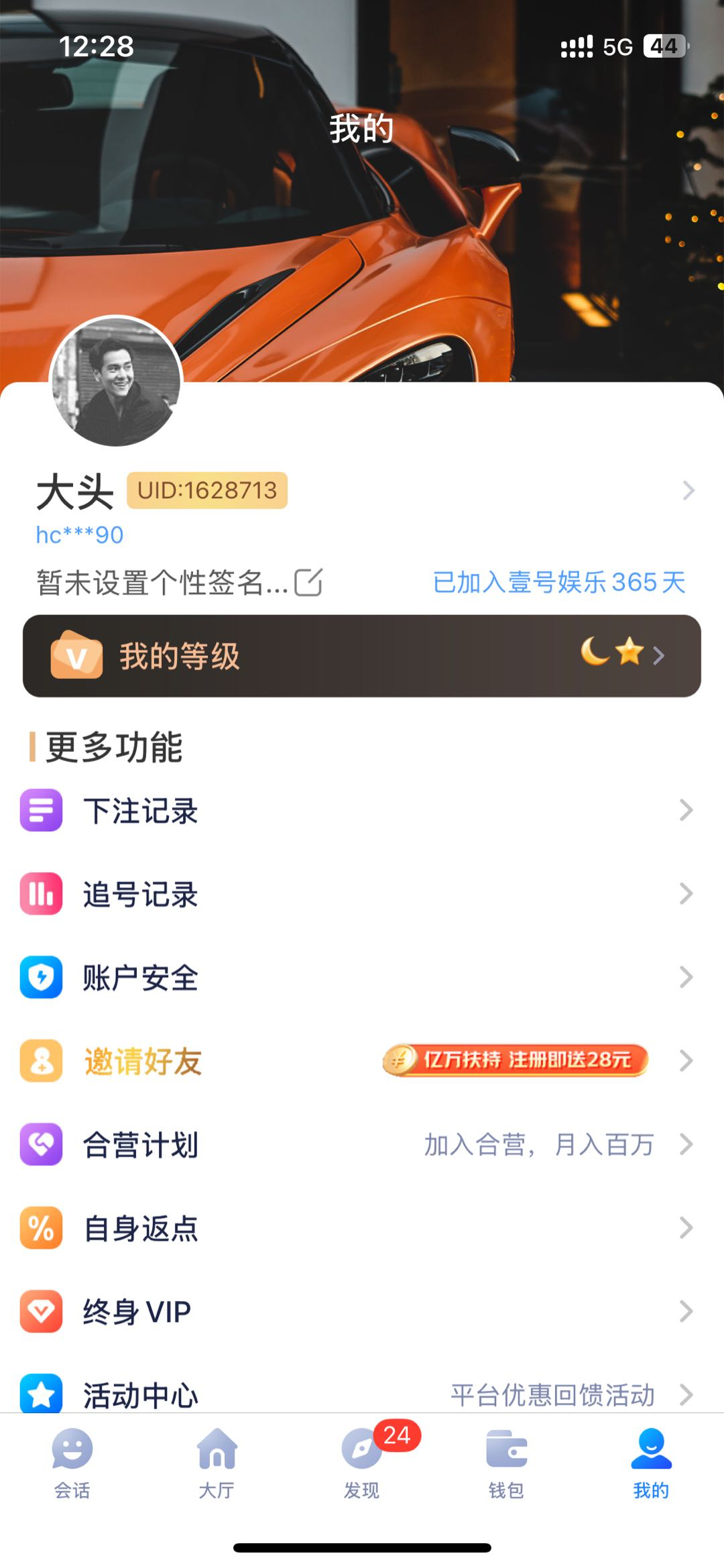
Task: Go to 账户安全 settings
Action: point(362,977)
